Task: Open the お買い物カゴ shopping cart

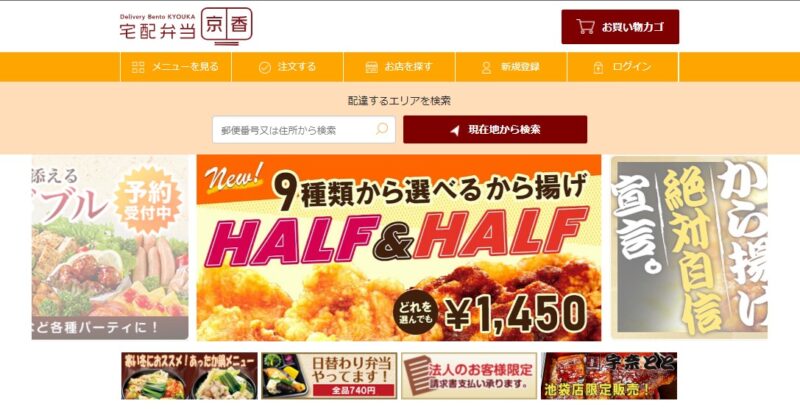Action: click(619, 27)
